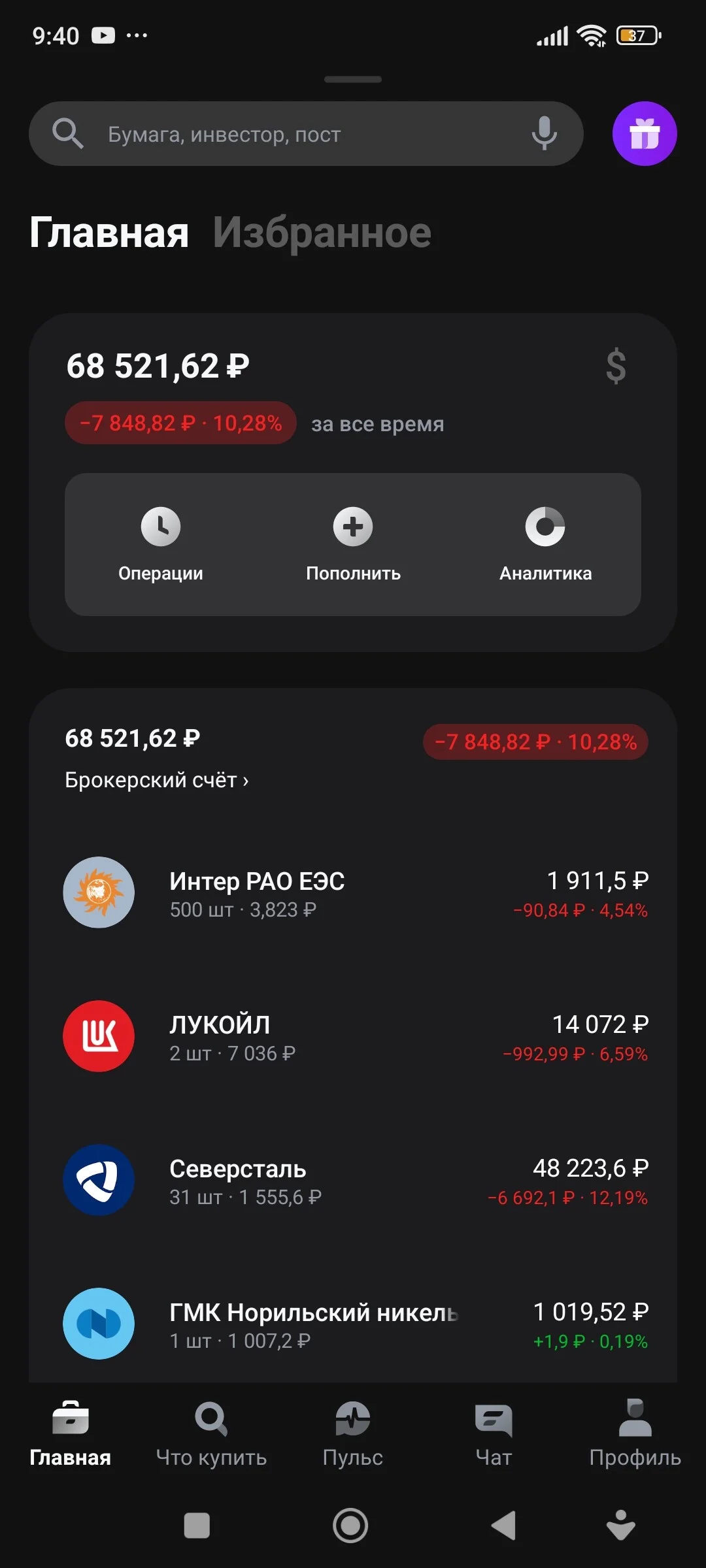Screen dimensions: 706x1568
Task: Open the Интер РАО ЕЭС position
Action: pos(353,892)
